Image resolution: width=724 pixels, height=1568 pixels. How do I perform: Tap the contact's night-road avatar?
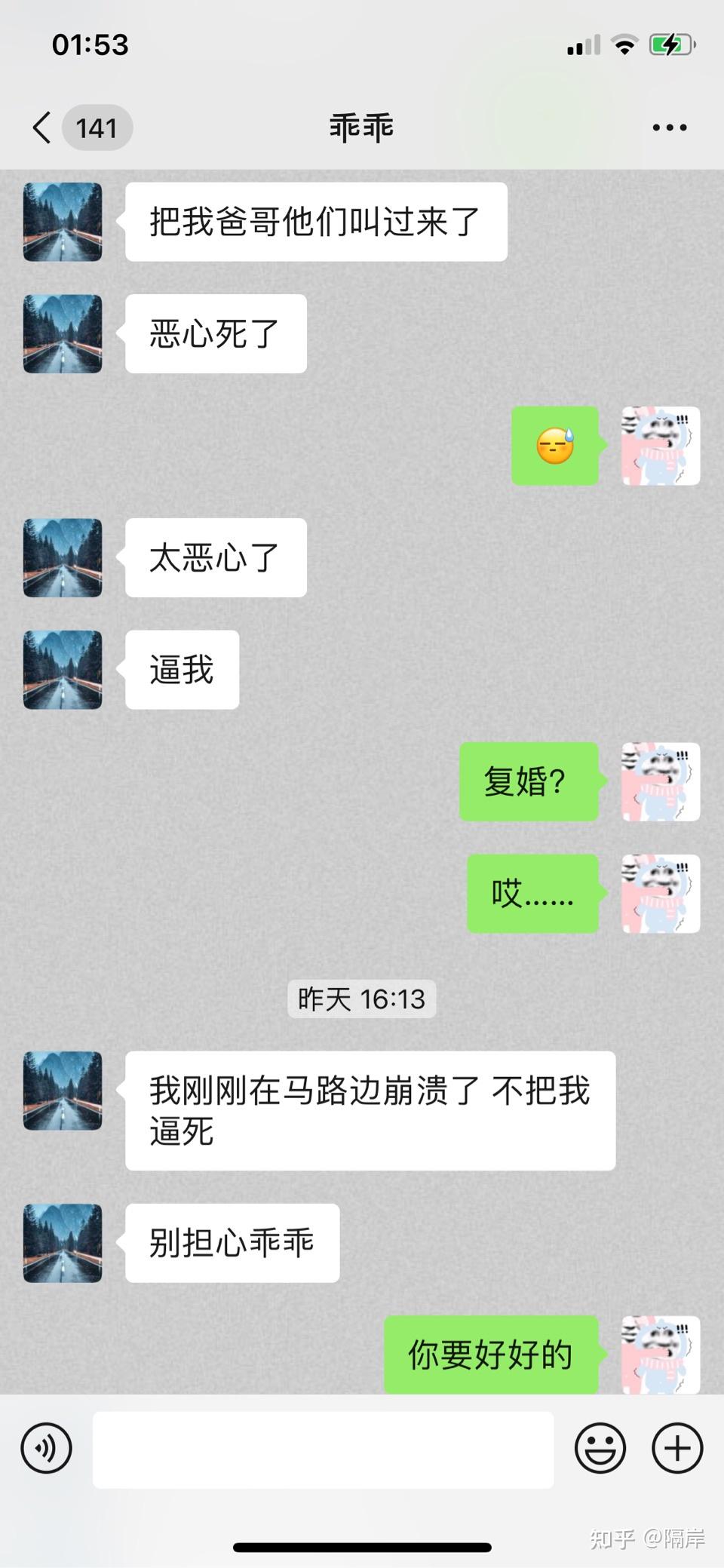point(62,221)
